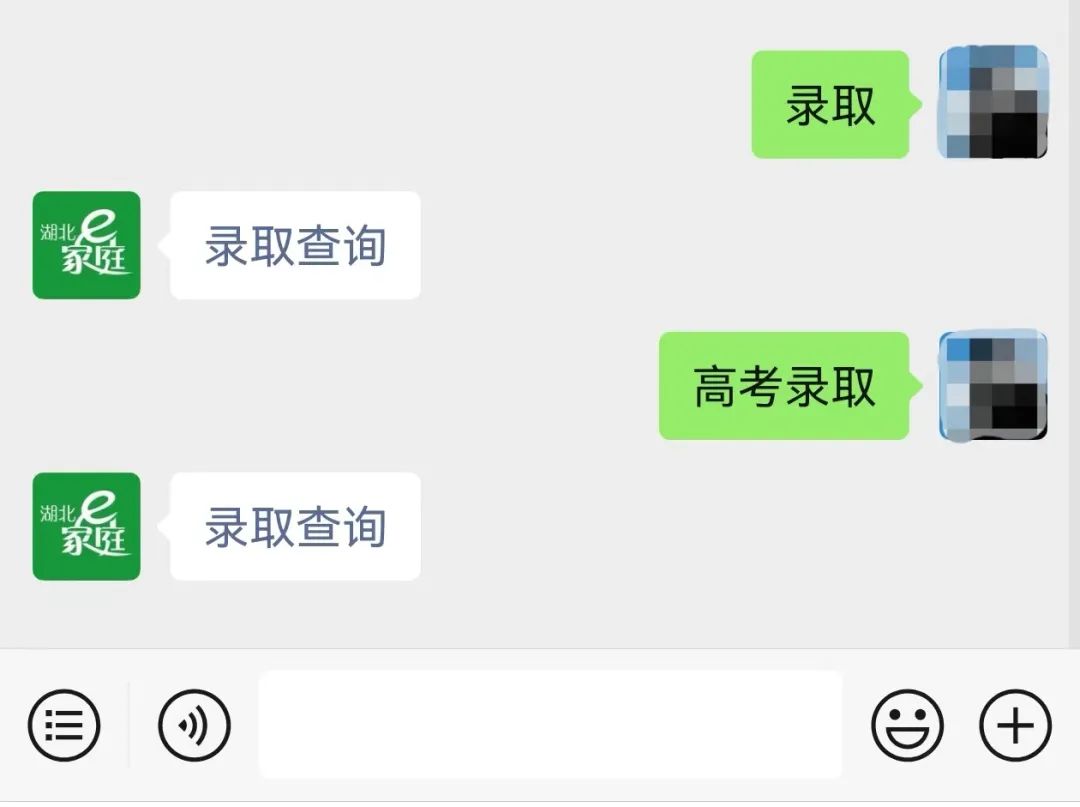The width and height of the screenshot is (1080, 807).
Task: Open the plus attachments panel
Action: coord(1015,725)
